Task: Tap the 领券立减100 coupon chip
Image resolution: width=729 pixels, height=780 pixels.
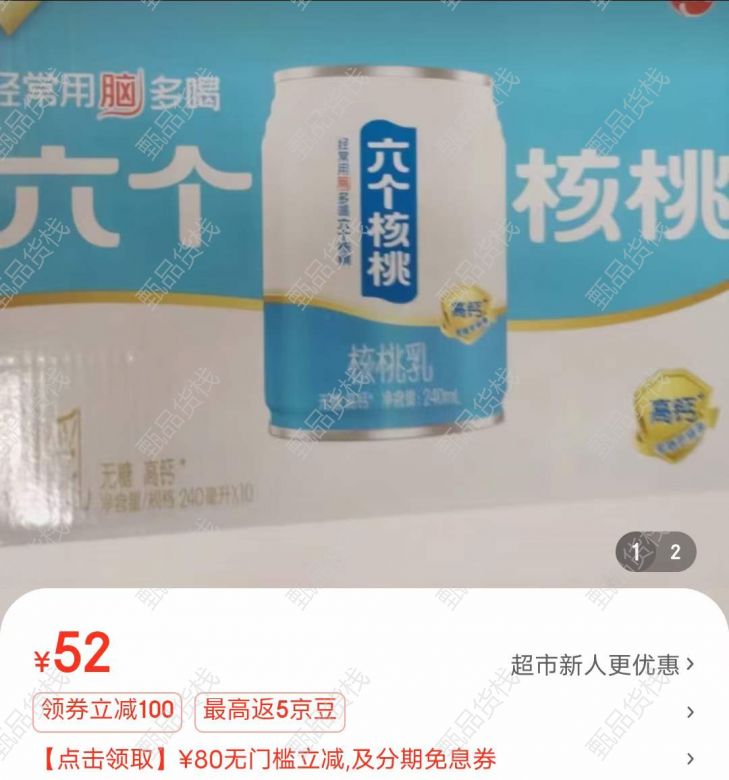Action: [x=107, y=712]
